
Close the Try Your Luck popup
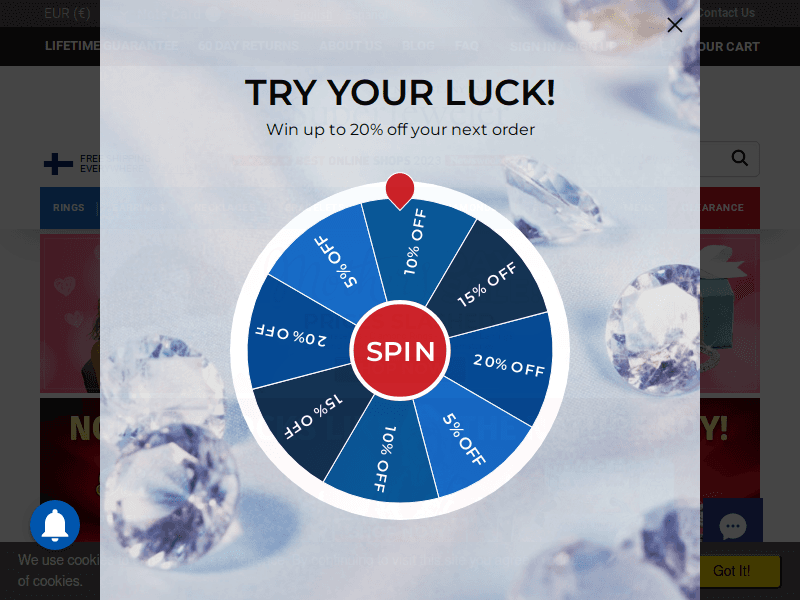point(675,25)
